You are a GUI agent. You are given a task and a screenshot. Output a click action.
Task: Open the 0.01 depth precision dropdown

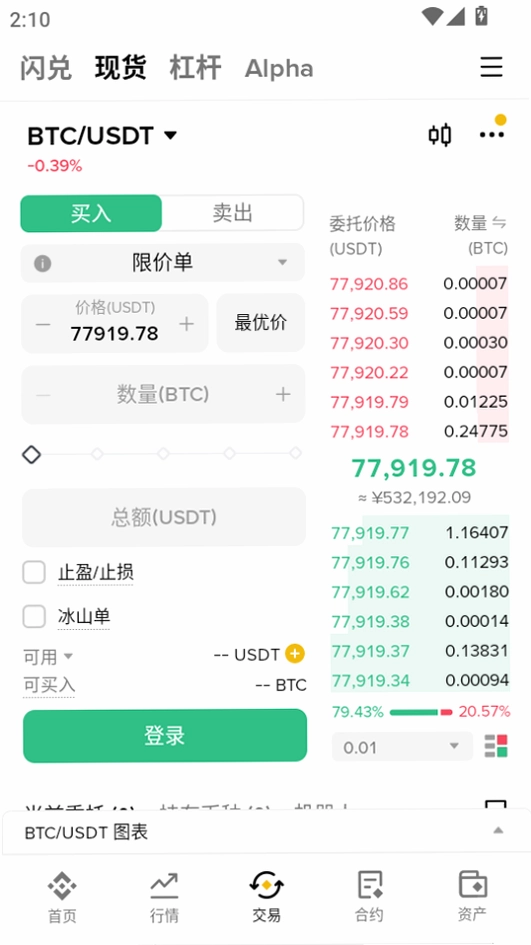(402, 747)
